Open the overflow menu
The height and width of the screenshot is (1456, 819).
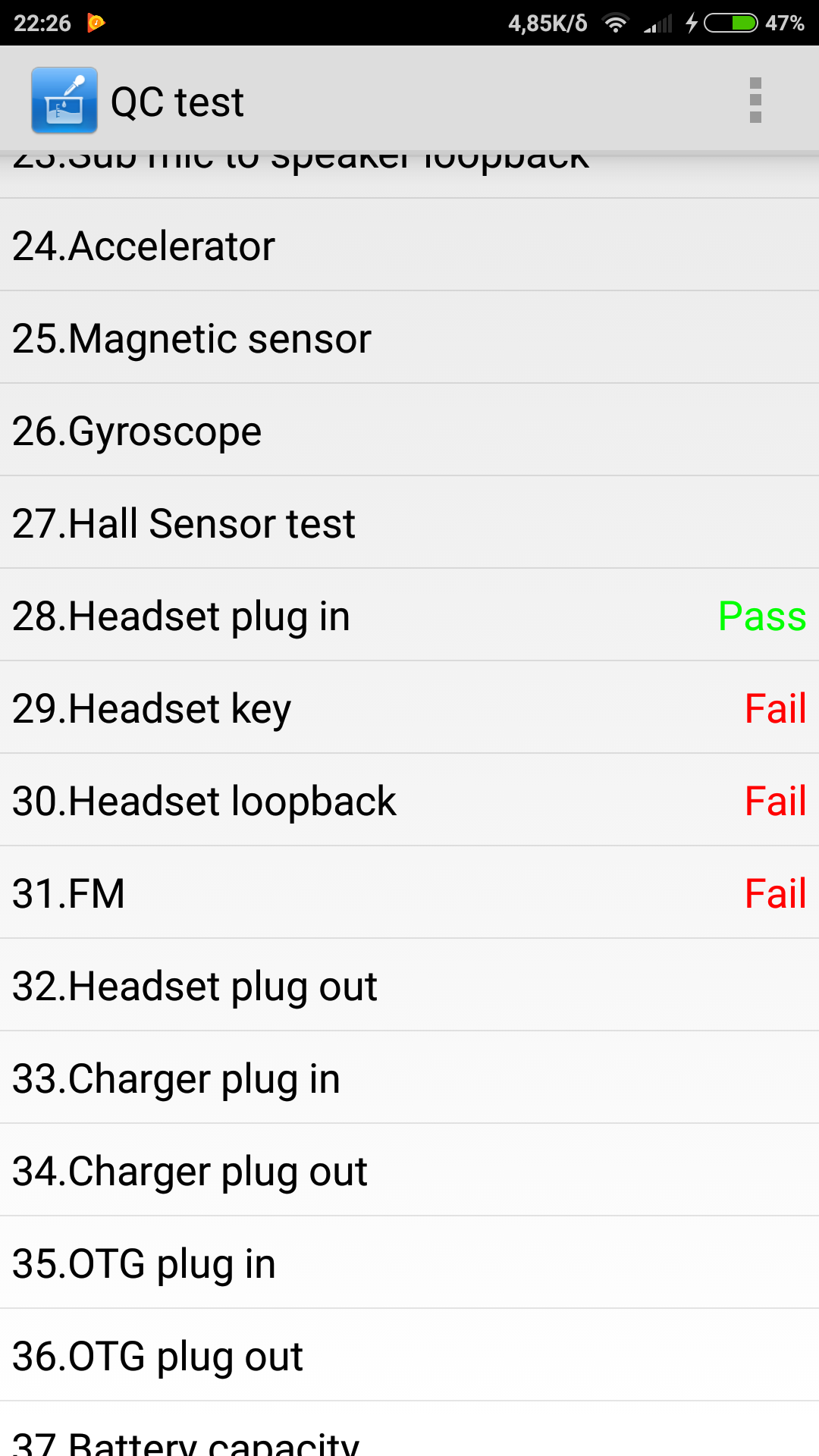tap(755, 100)
